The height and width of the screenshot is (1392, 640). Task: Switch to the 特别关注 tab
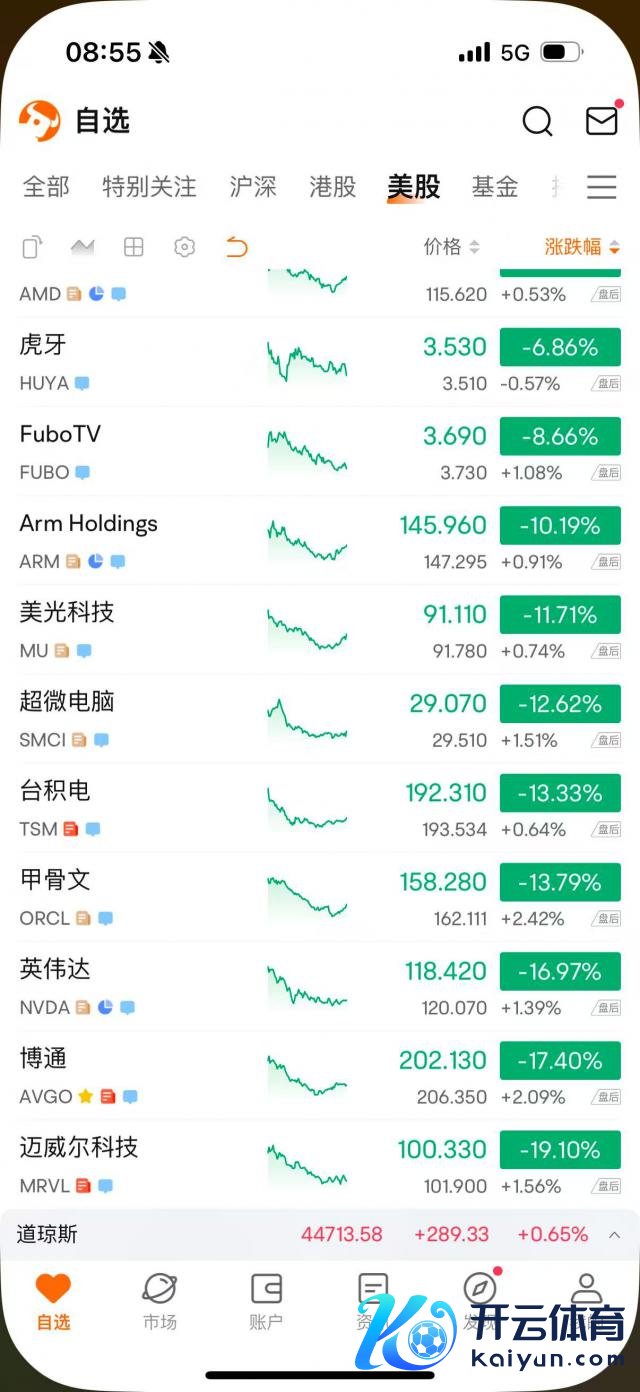tap(149, 187)
